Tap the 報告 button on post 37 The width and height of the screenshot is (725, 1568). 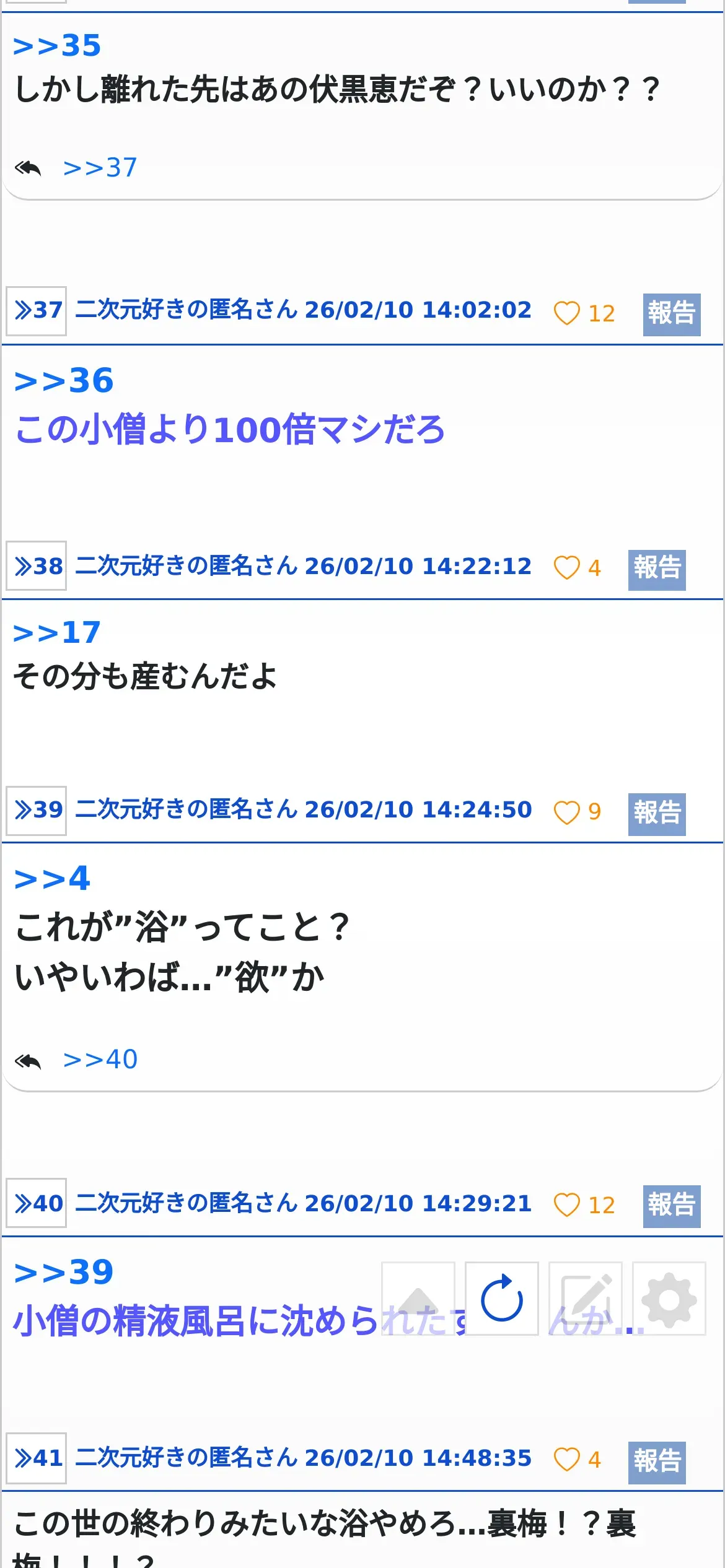[671, 314]
